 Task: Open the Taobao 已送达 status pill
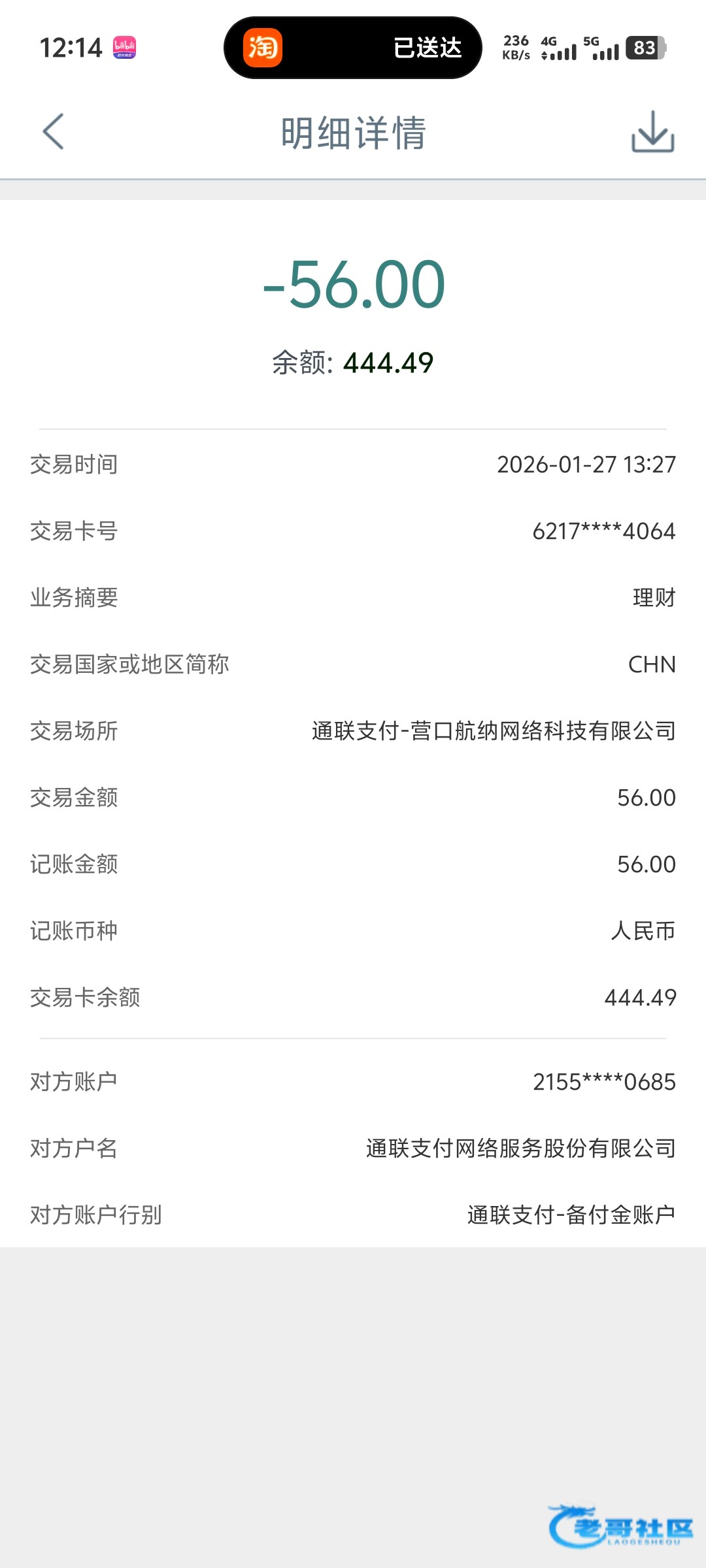(352, 48)
